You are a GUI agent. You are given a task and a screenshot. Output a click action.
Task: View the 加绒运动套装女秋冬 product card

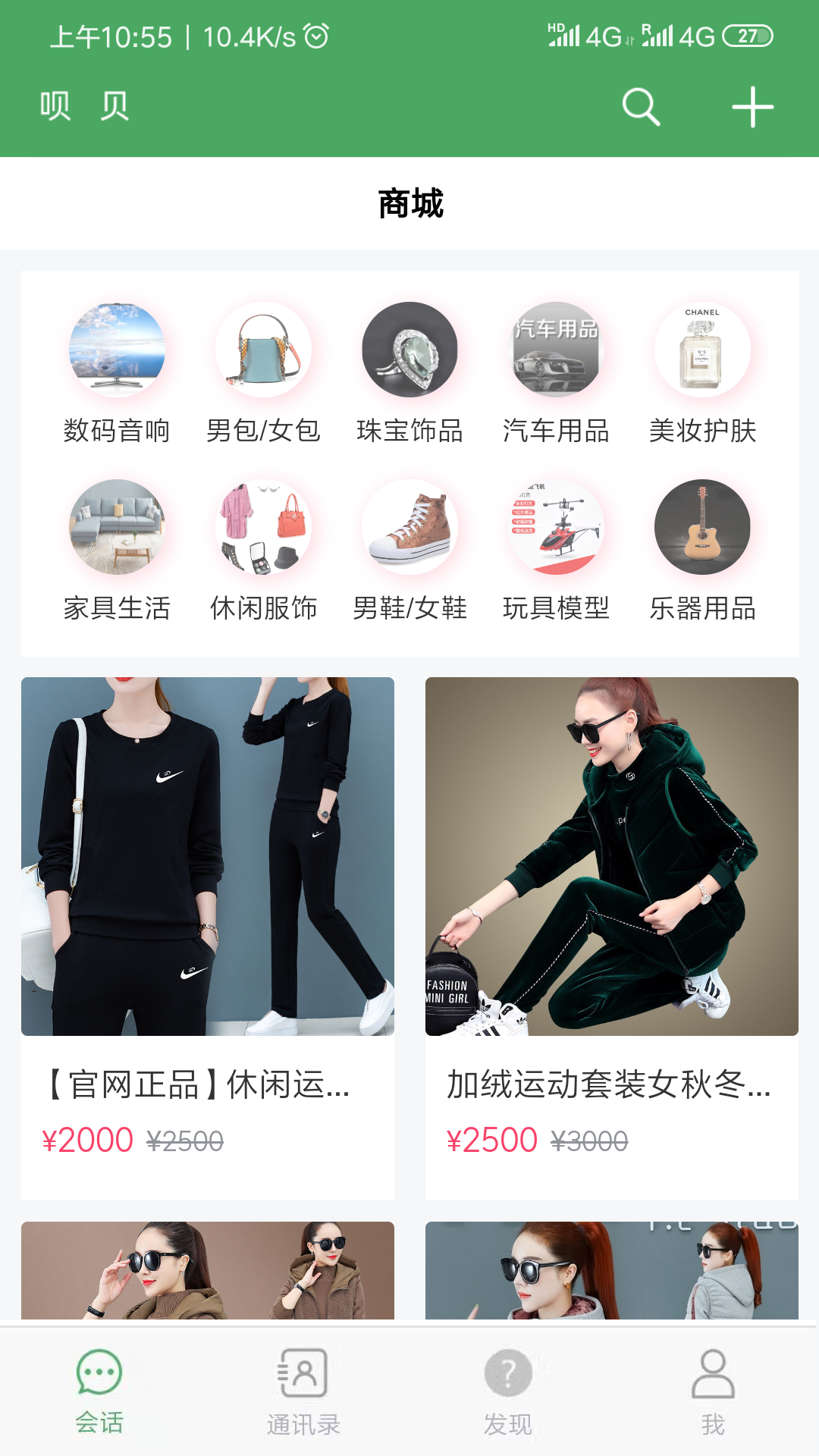(x=611, y=937)
